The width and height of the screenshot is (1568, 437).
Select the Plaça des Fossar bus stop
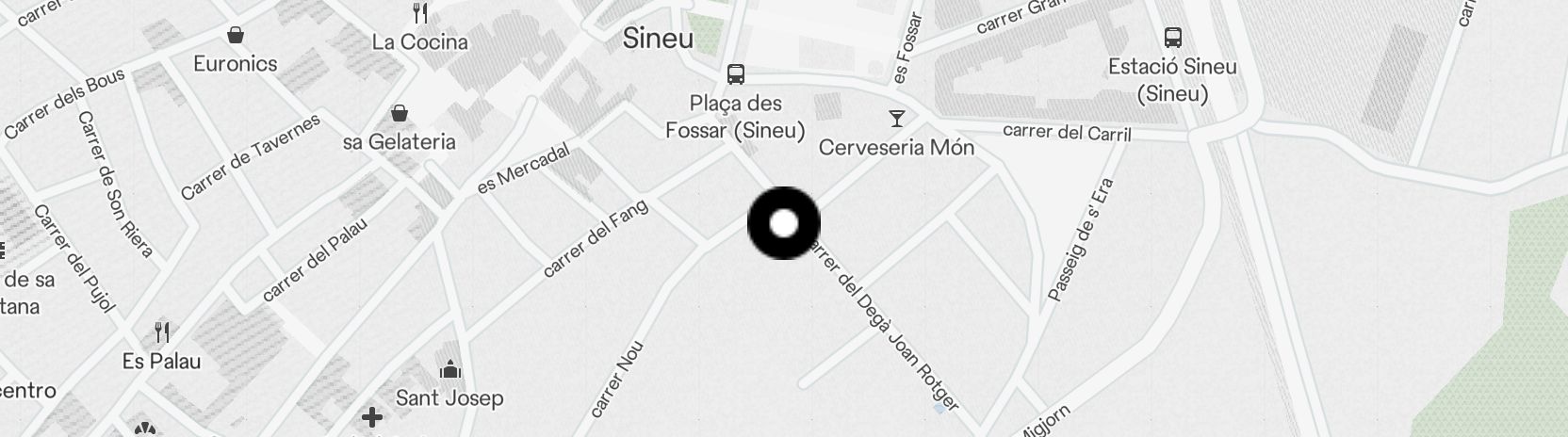[736, 74]
